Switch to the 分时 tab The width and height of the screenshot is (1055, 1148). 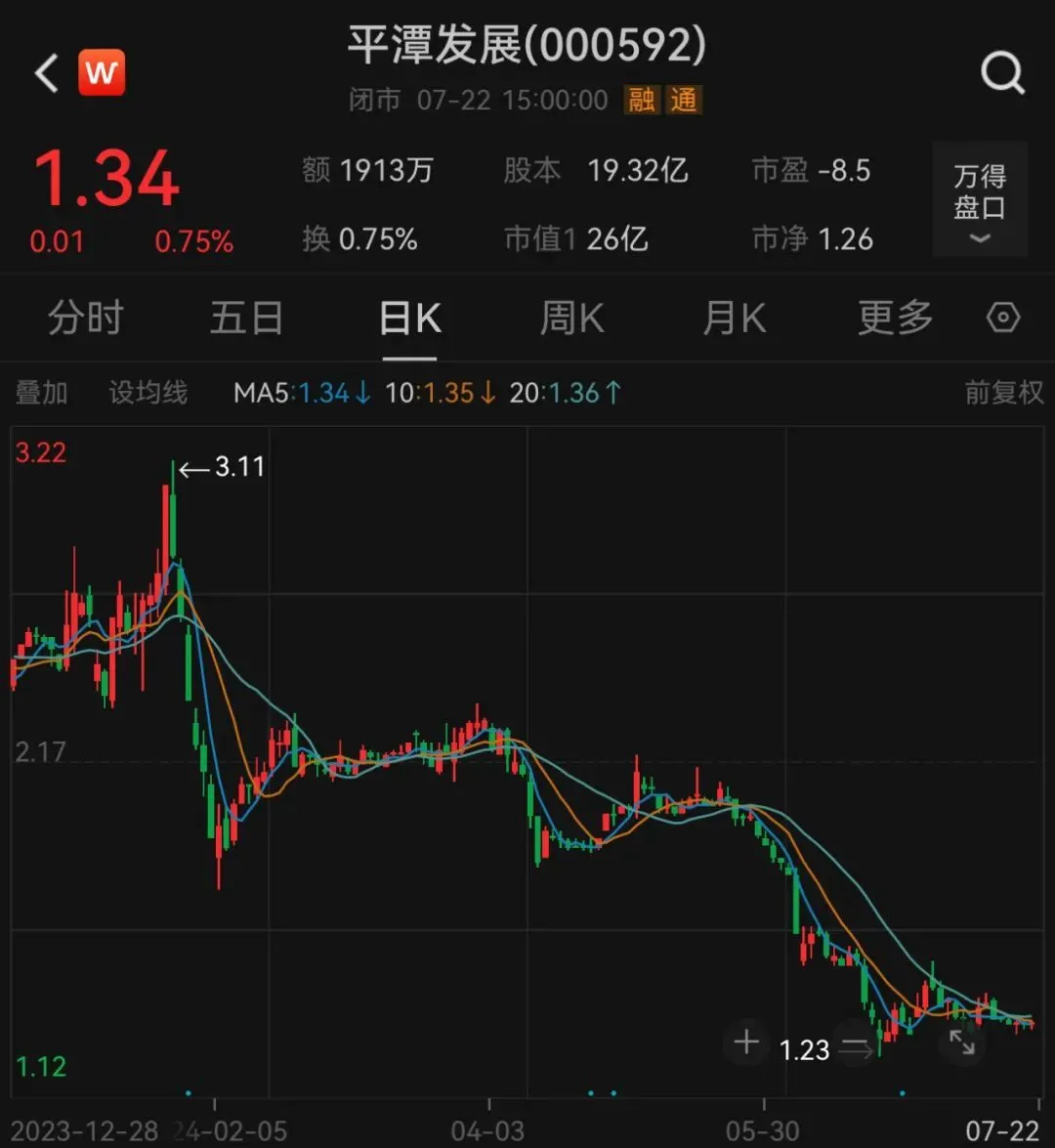(85, 319)
